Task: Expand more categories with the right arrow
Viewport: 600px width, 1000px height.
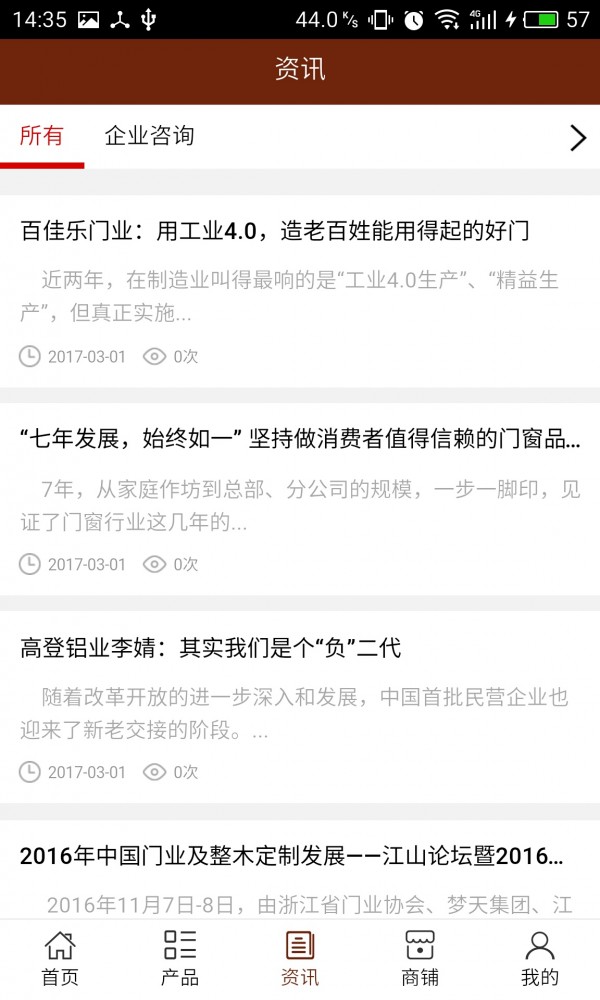Action: (x=577, y=138)
